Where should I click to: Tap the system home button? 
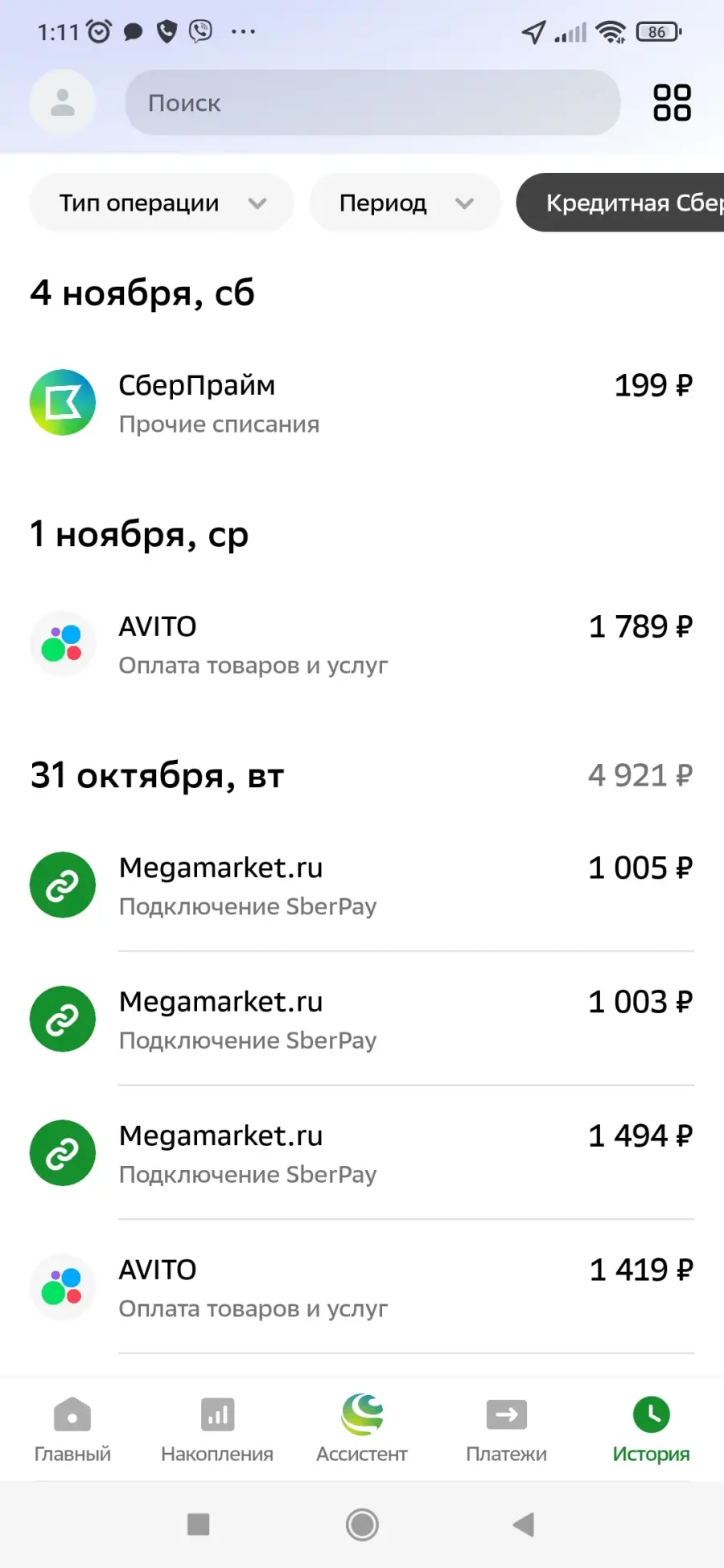(x=362, y=1524)
